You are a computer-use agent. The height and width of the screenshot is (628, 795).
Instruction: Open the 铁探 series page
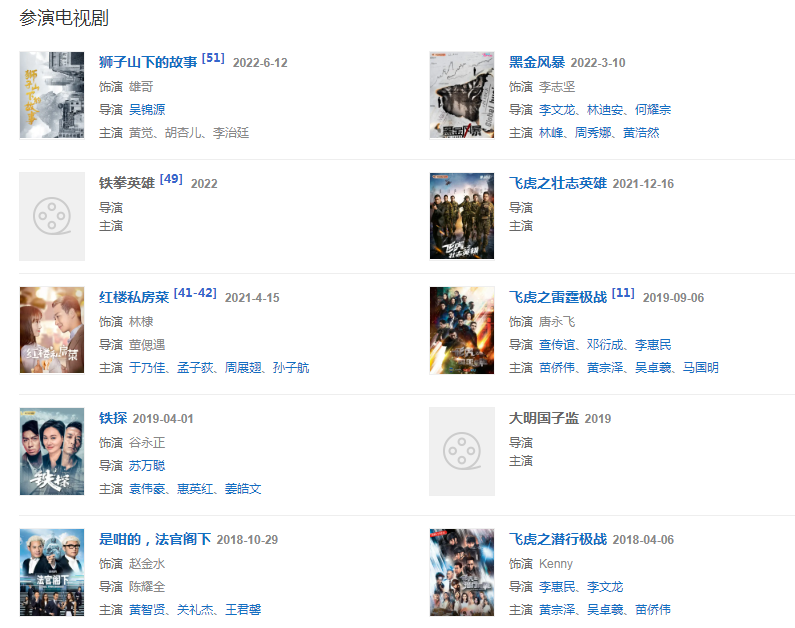[x=113, y=418]
